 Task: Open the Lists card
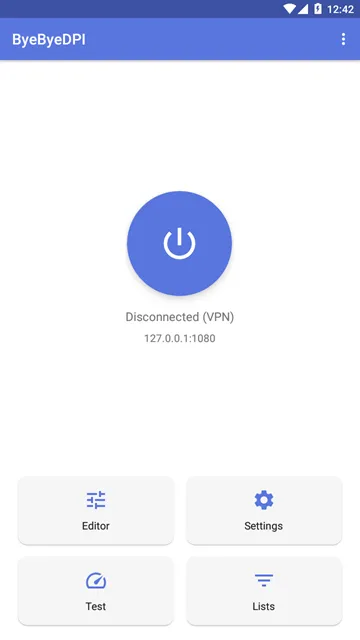click(264, 591)
